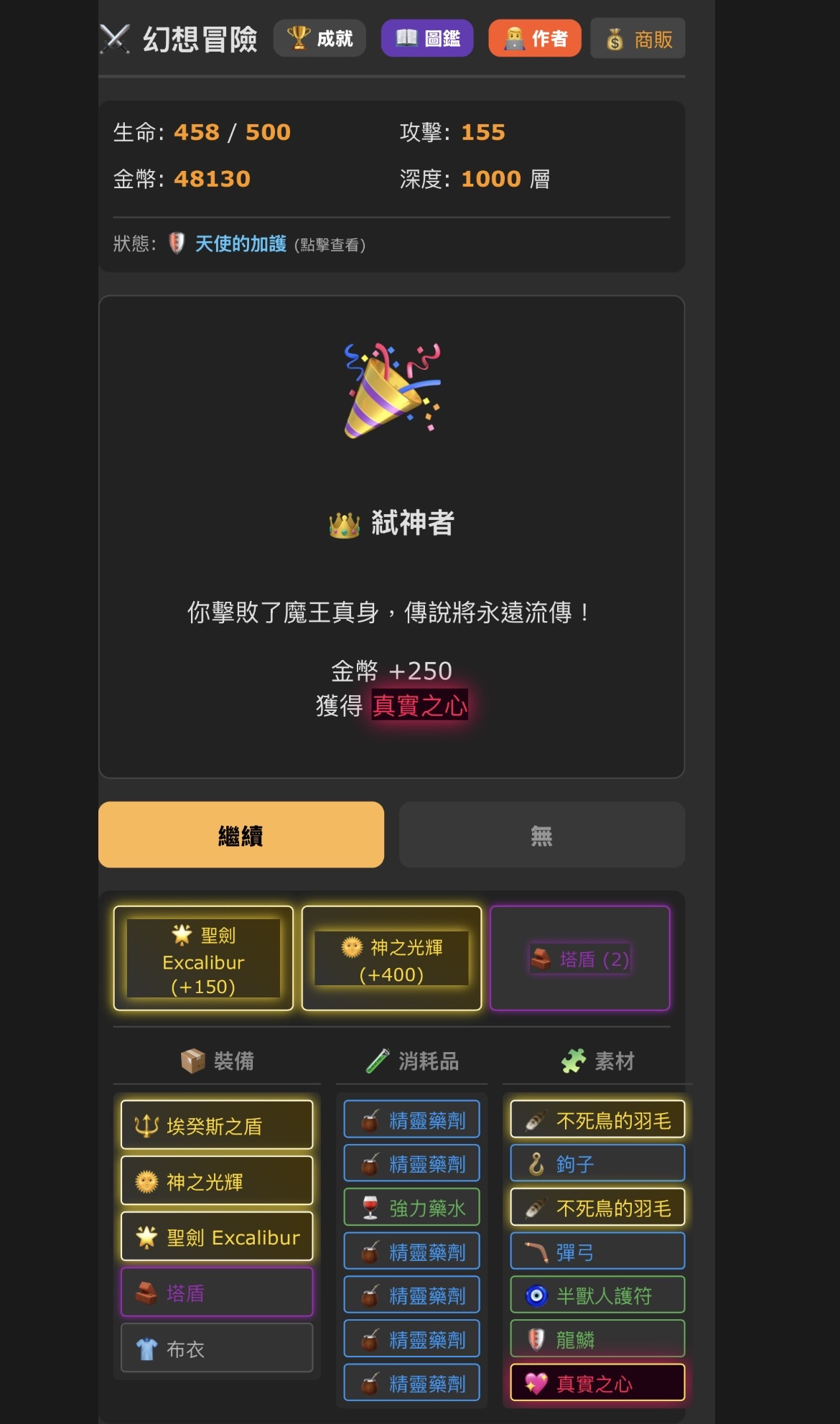Select 真實之心 in the materials list
Screen dimensions: 840x1424
[x=597, y=1383]
